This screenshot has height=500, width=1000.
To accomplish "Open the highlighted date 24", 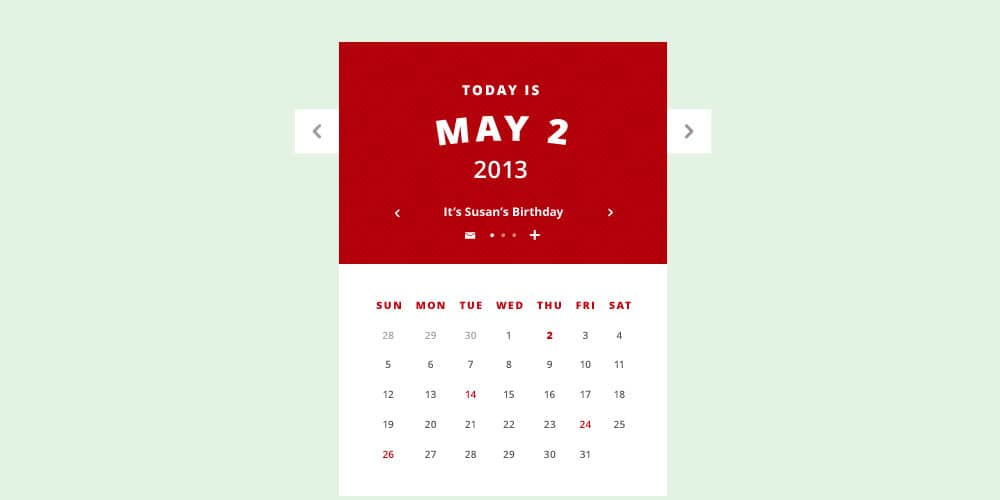I will pyautogui.click(x=585, y=425).
